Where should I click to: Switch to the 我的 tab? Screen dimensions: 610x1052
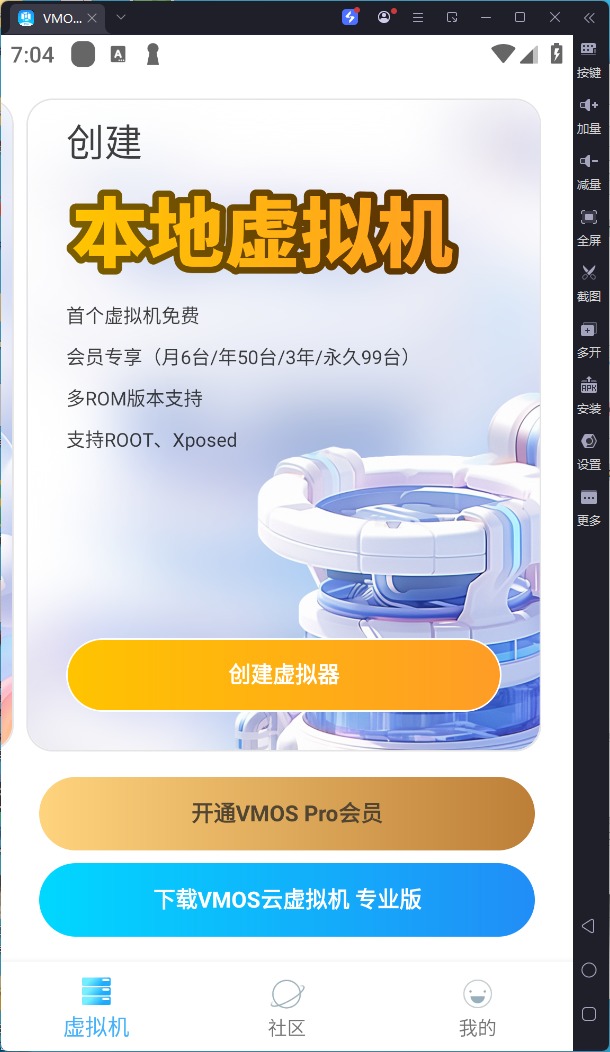tap(477, 1008)
